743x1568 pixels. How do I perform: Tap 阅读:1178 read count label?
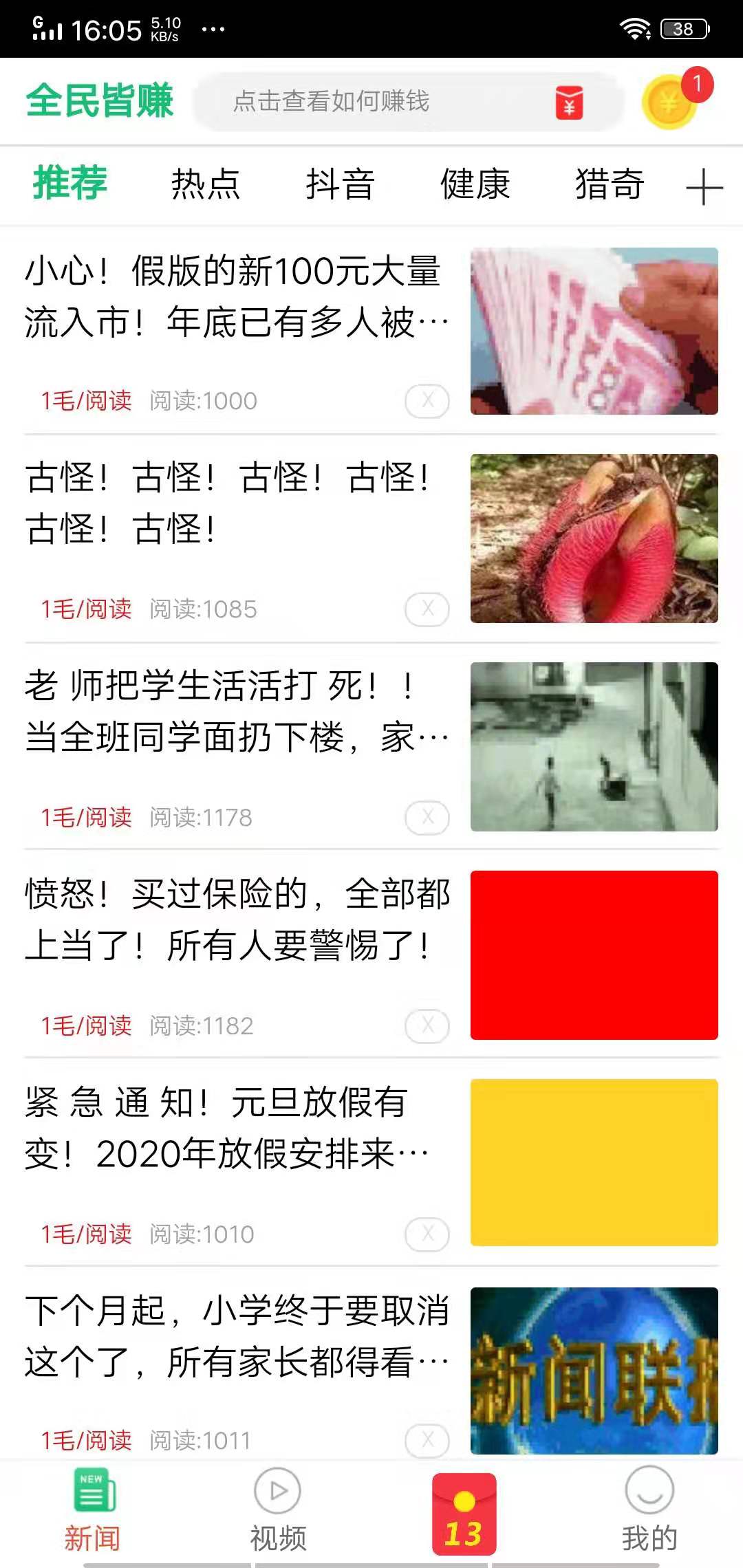[202, 818]
